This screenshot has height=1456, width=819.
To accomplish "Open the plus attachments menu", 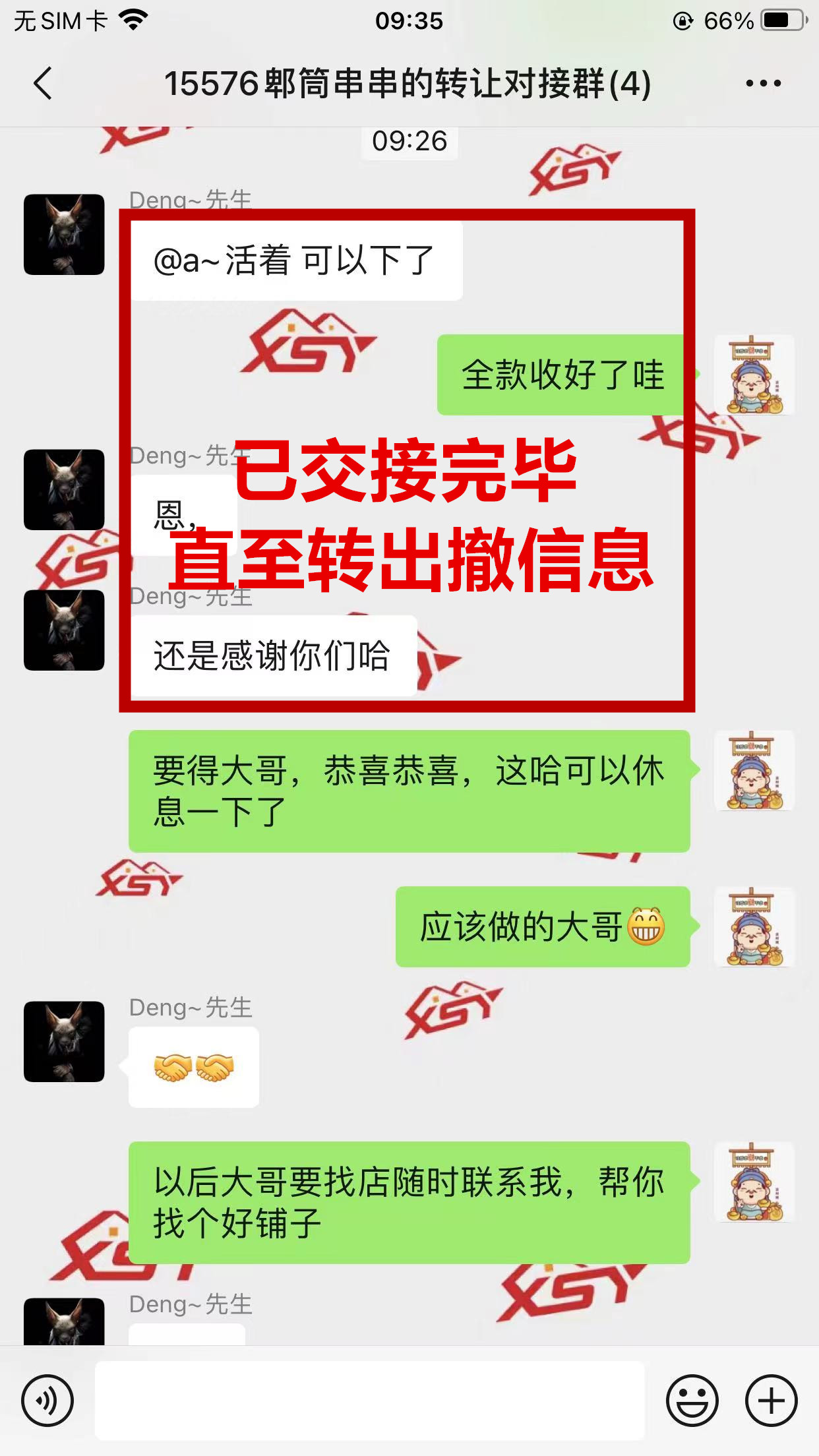I will click(x=771, y=1400).
